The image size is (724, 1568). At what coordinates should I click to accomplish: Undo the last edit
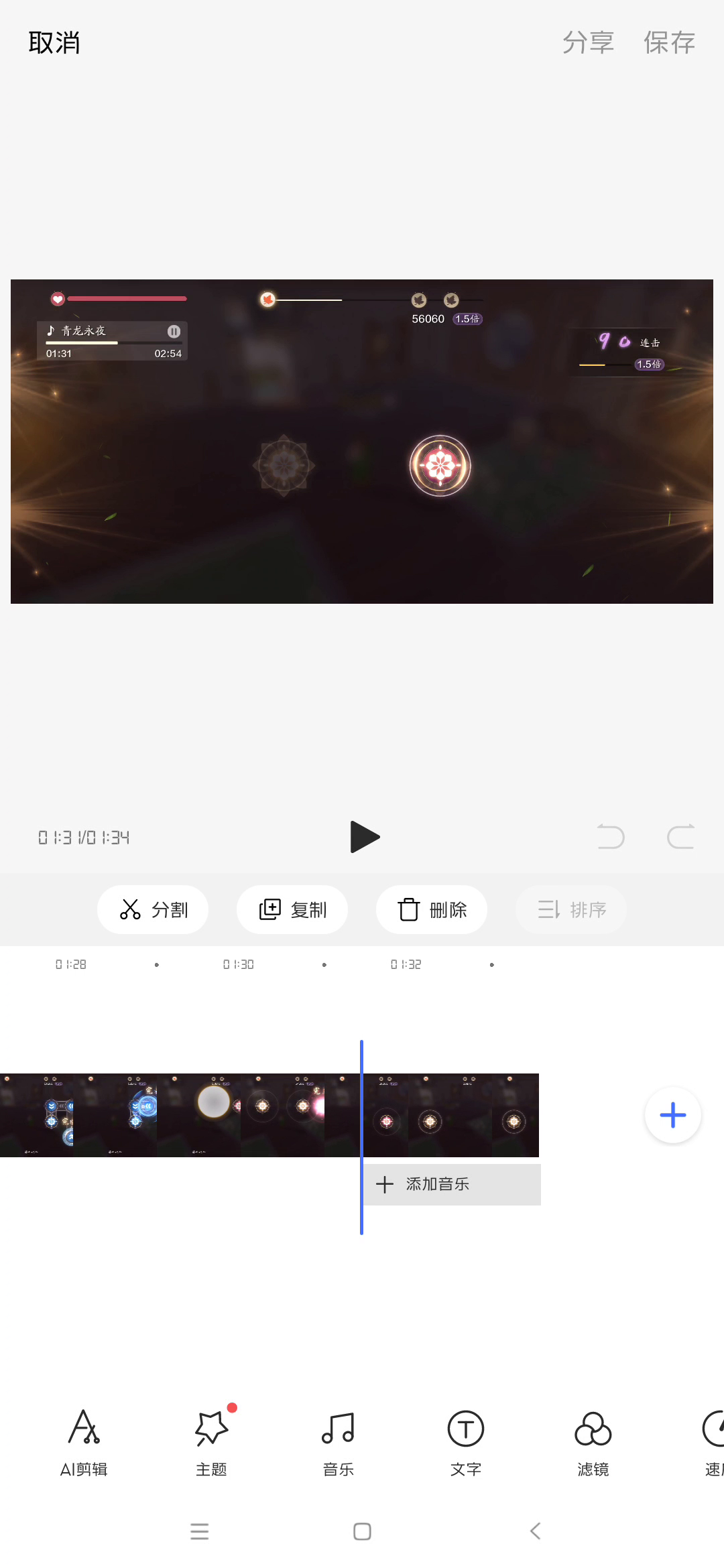611,837
